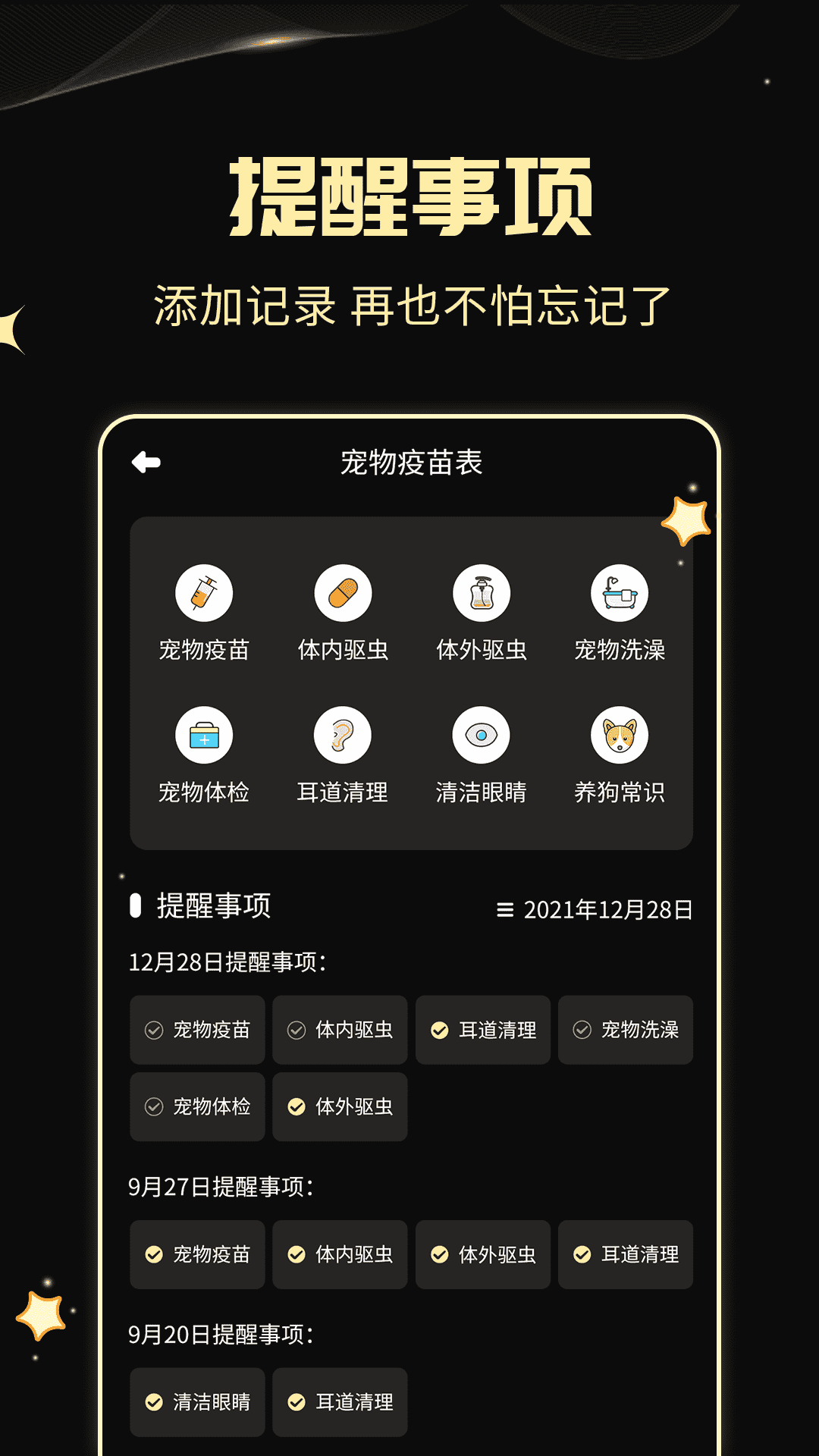Tap 宠物洗澡 chip in December 28 list
The image size is (819, 1456).
626,1031
